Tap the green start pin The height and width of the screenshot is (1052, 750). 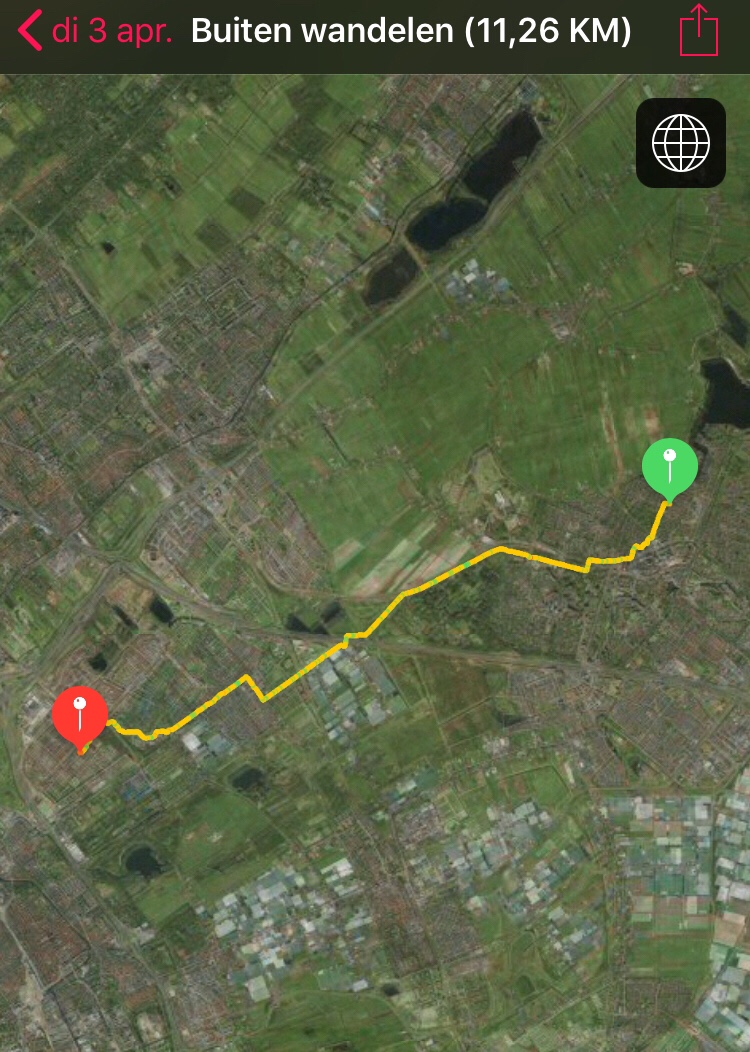click(669, 468)
